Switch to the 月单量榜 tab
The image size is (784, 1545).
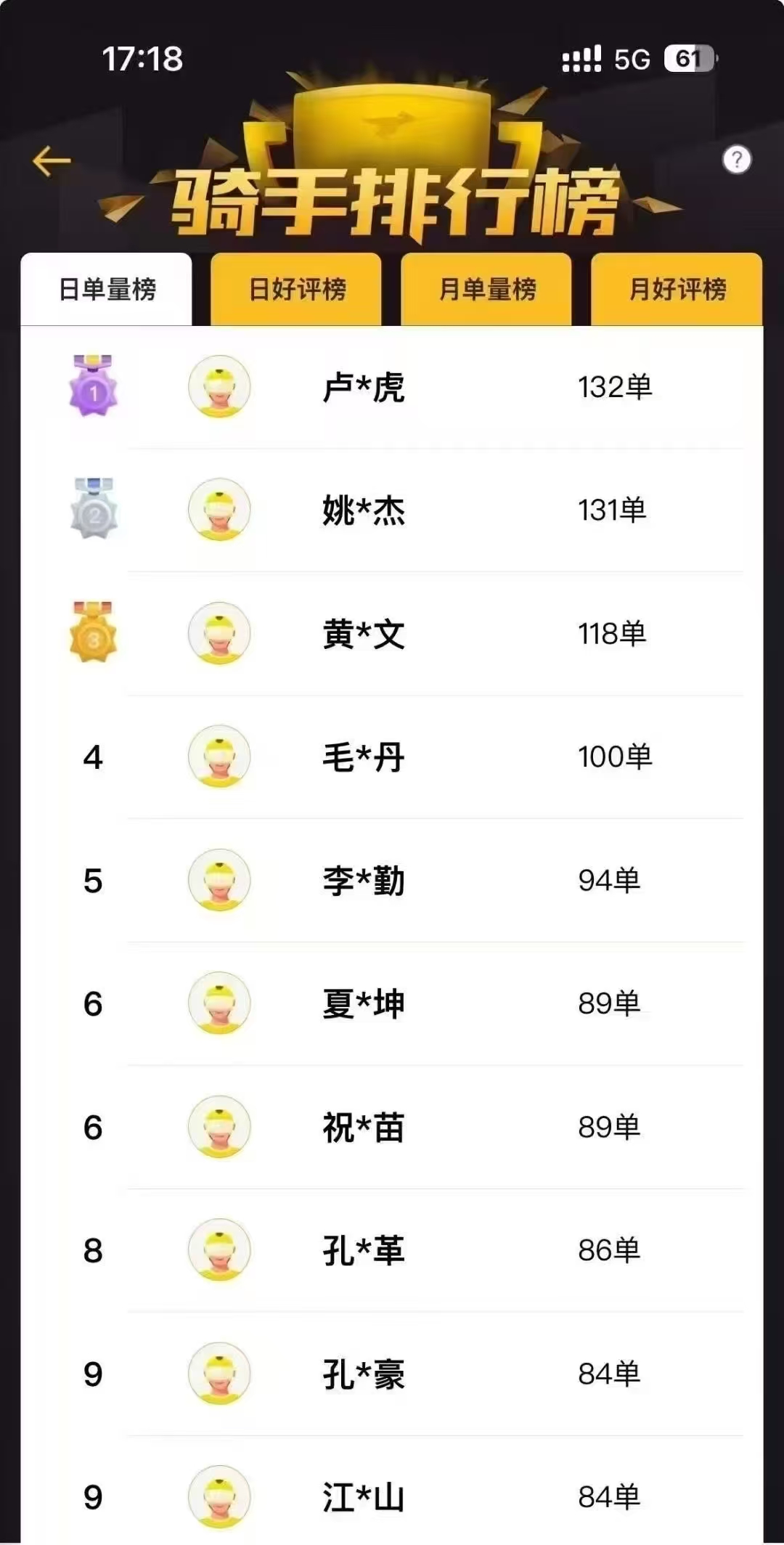coord(486,290)
